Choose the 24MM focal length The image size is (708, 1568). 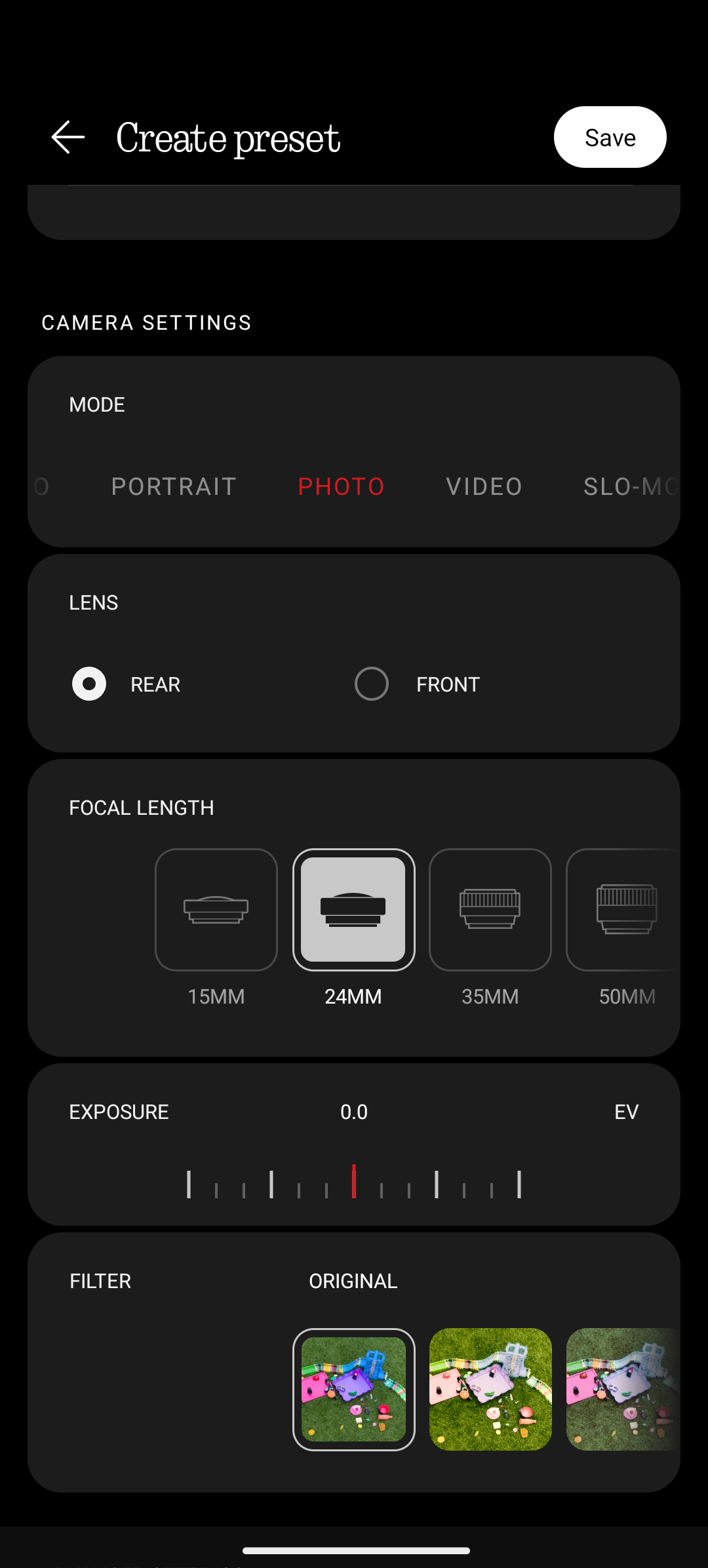click(x=353, y=909)
